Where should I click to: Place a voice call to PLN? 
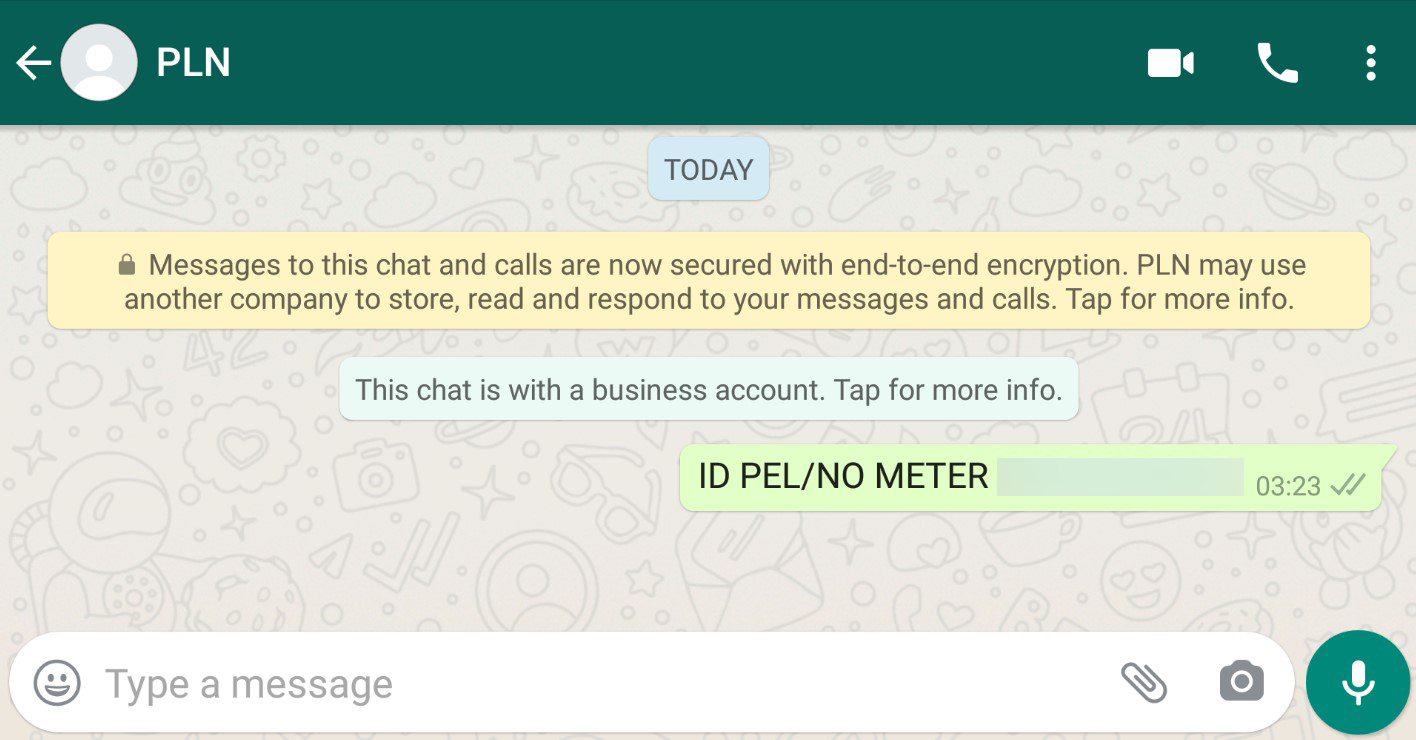point(1277,64)
